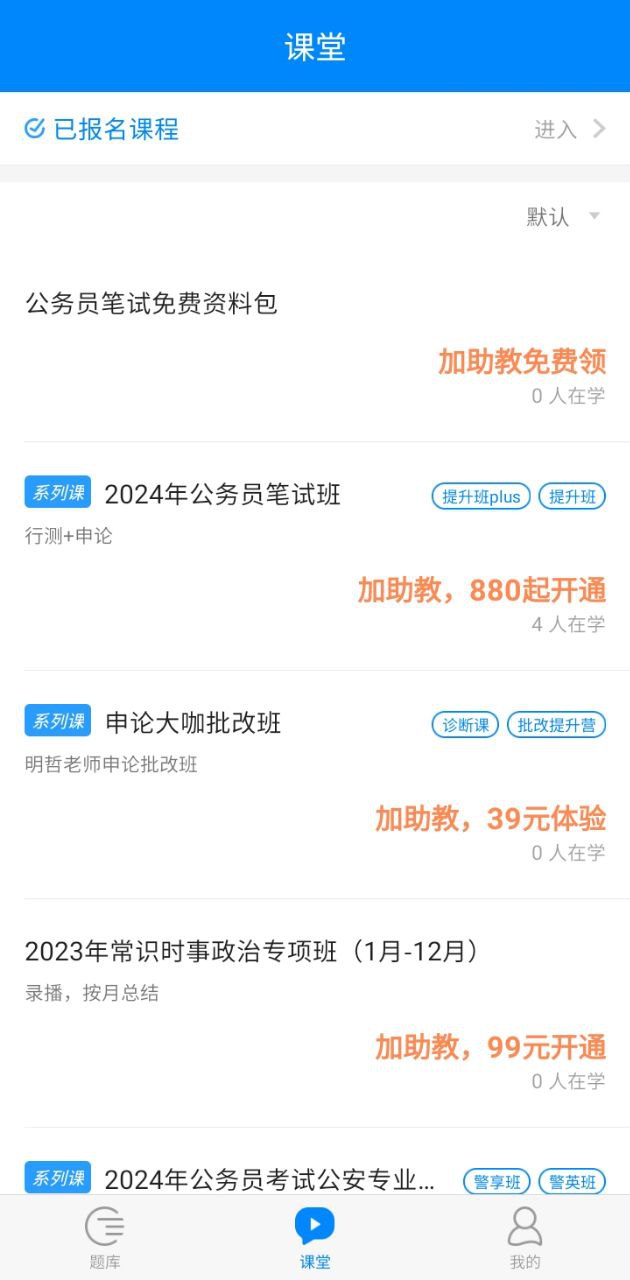The height and width of the screenshot is (1280, 630).
Task: Open the 2024年公务员笔试班 course
Action: [x=222, y=495]
